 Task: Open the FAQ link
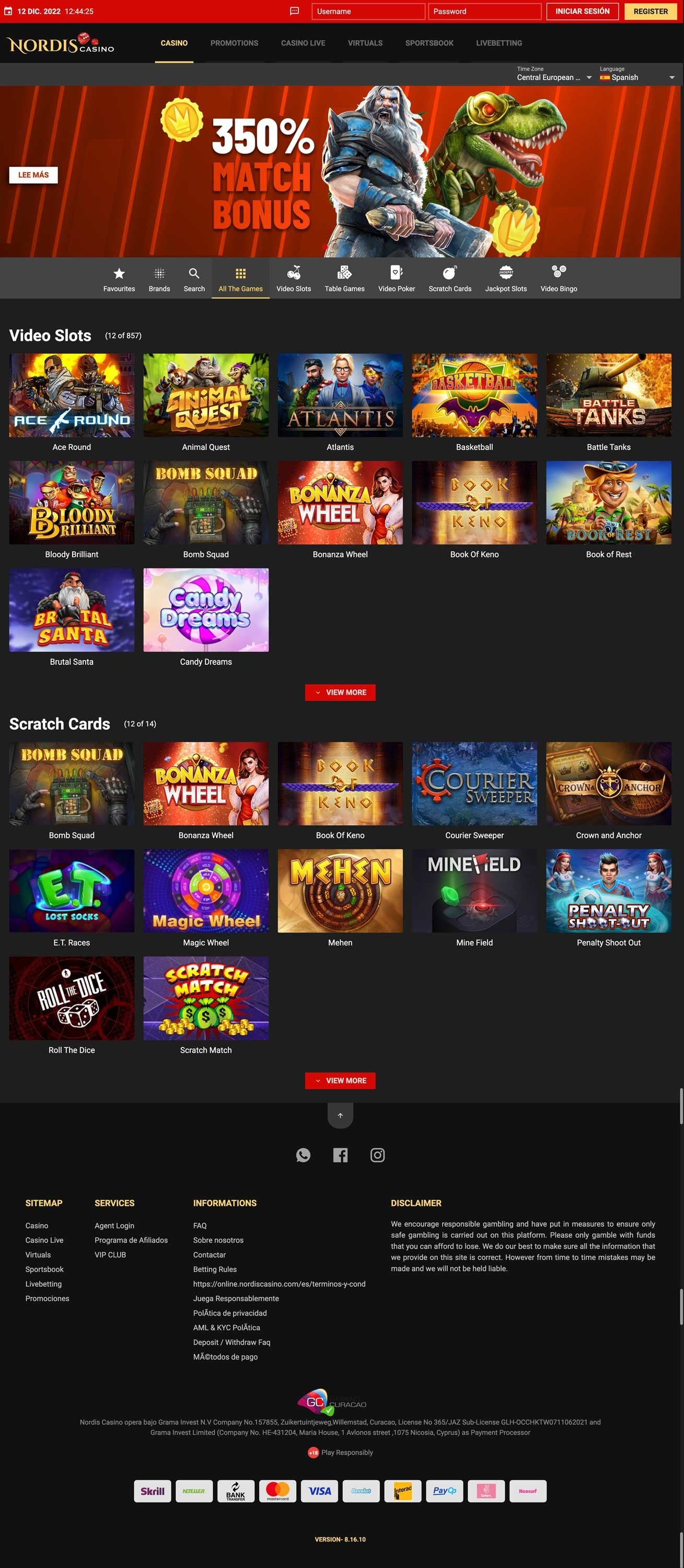tap(200, 1226)
